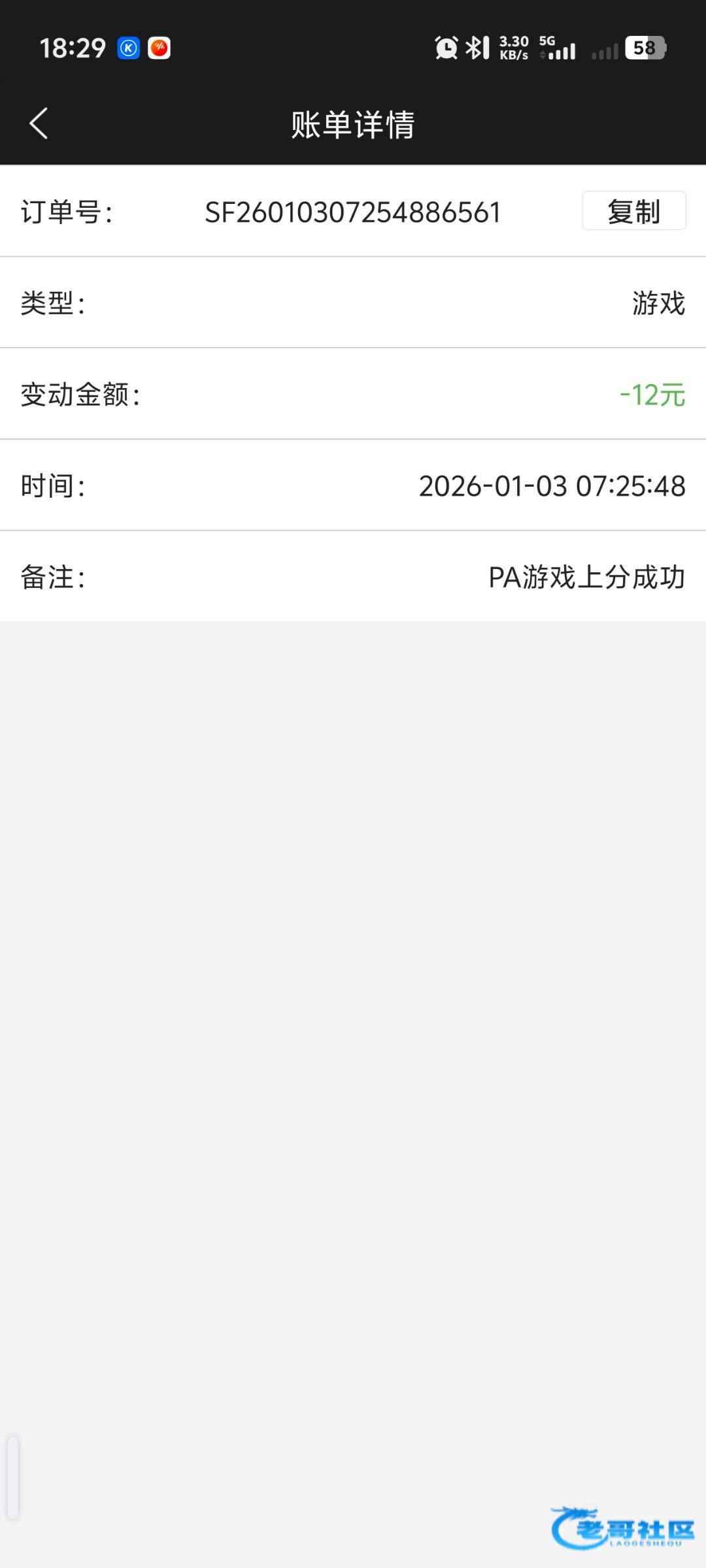The height and width of the screenshot is (1568, 706).
Task: Go back from the 账单详情 page
Action: pos(39,123)
